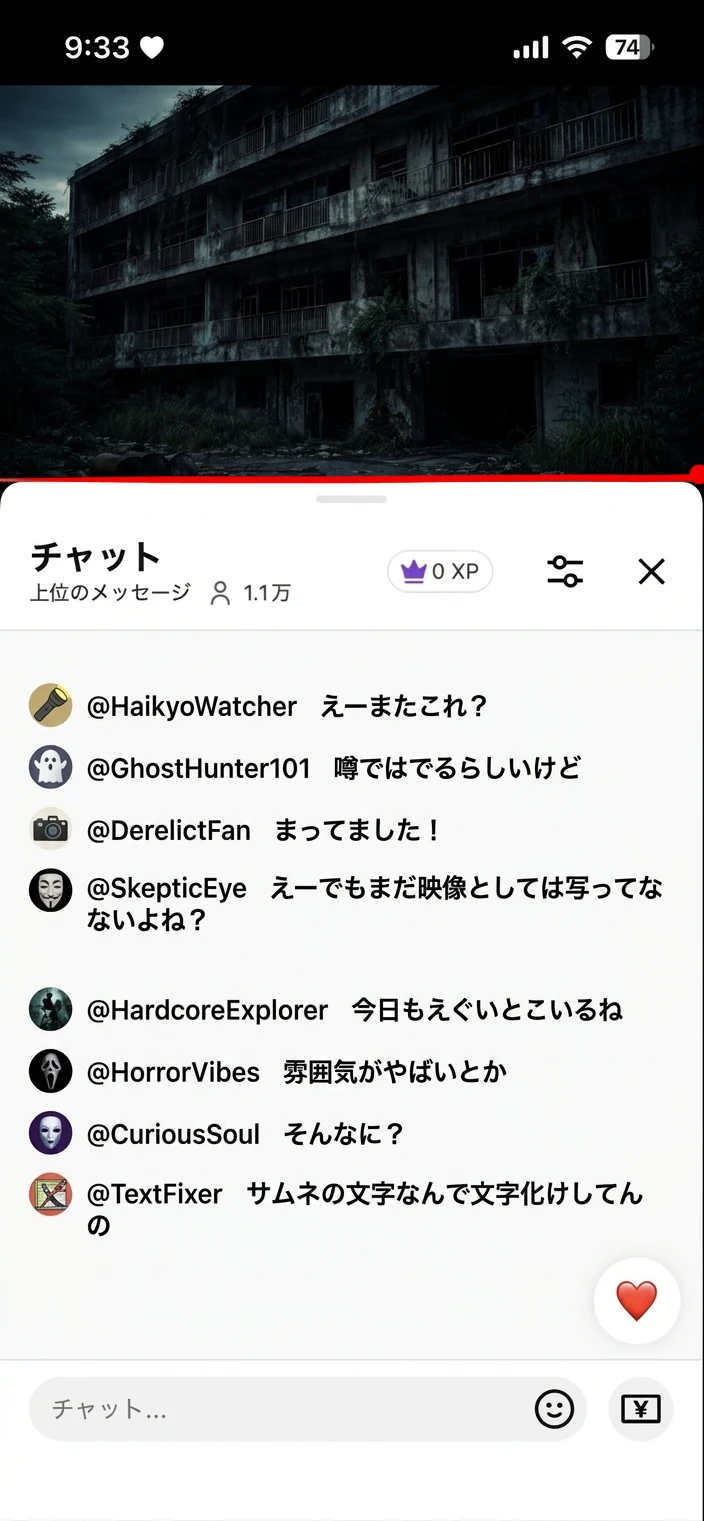Image resolution: width=704 pixels, height=1521 pixels.
Task: Open chat filter settings
Action: point(565,571)
